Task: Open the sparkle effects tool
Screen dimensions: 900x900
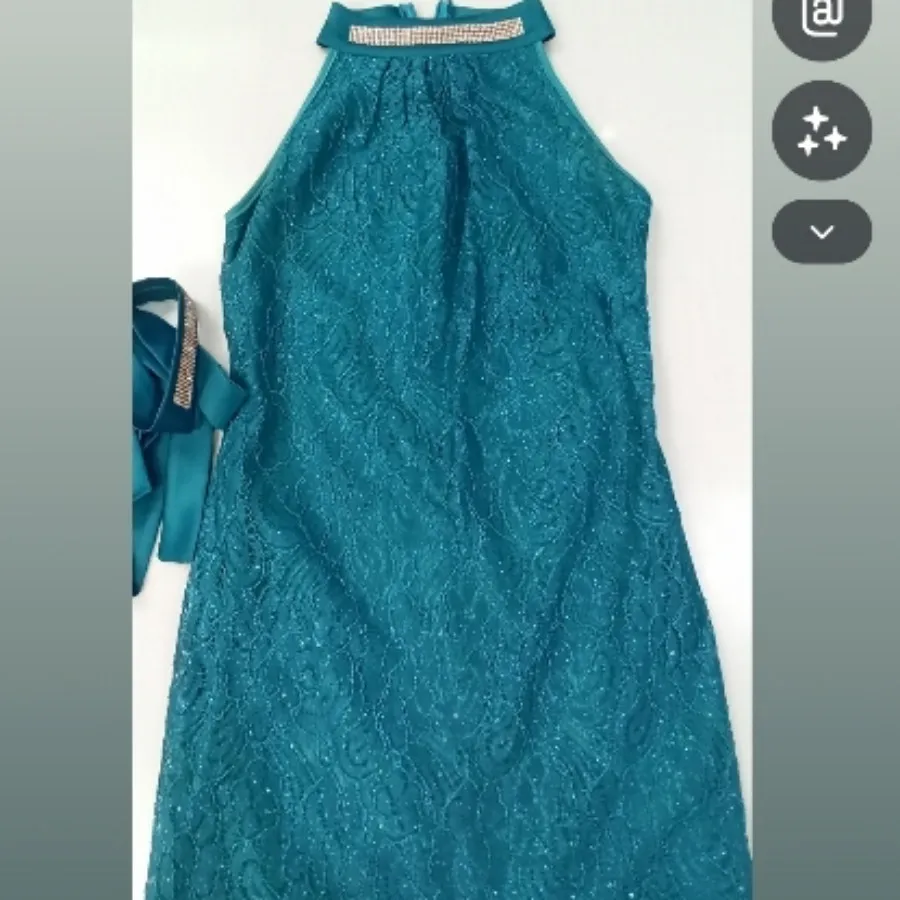Action: [x=822, y=131]
